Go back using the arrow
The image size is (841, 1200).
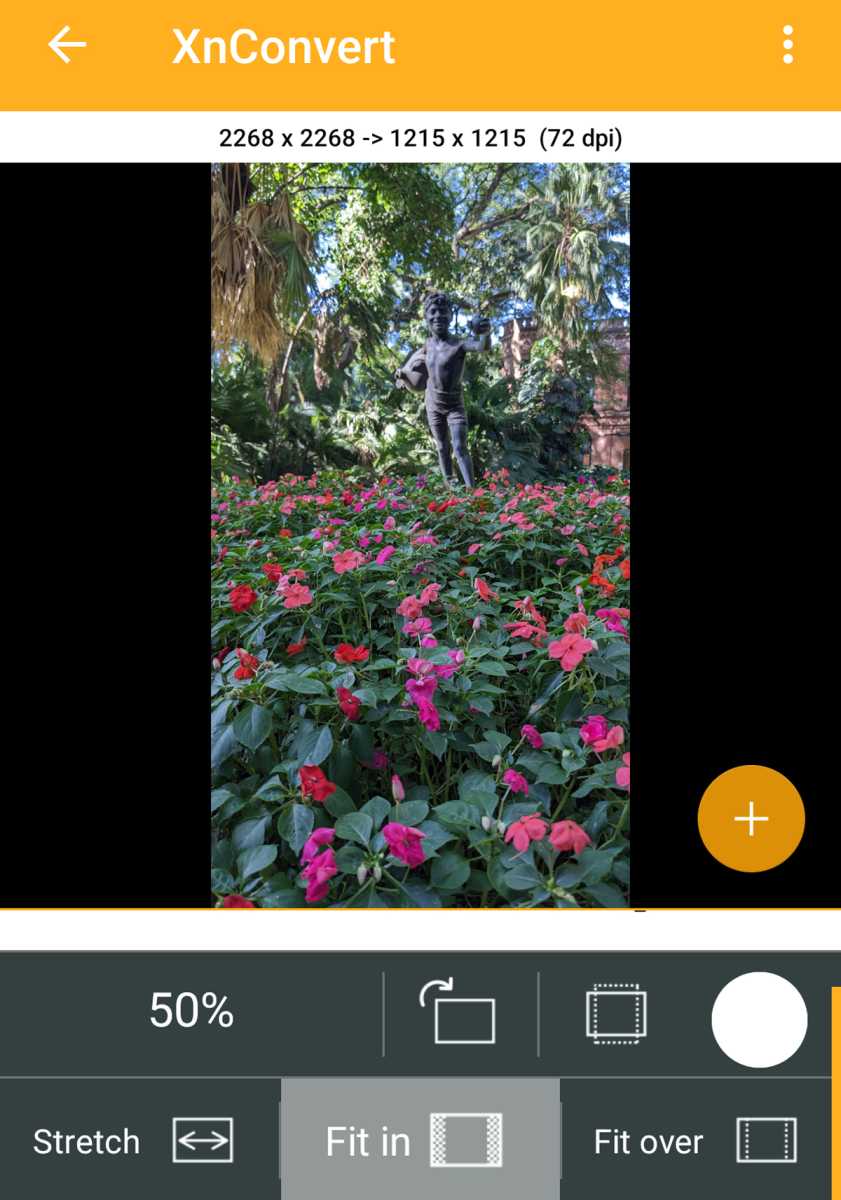(67, 45)
